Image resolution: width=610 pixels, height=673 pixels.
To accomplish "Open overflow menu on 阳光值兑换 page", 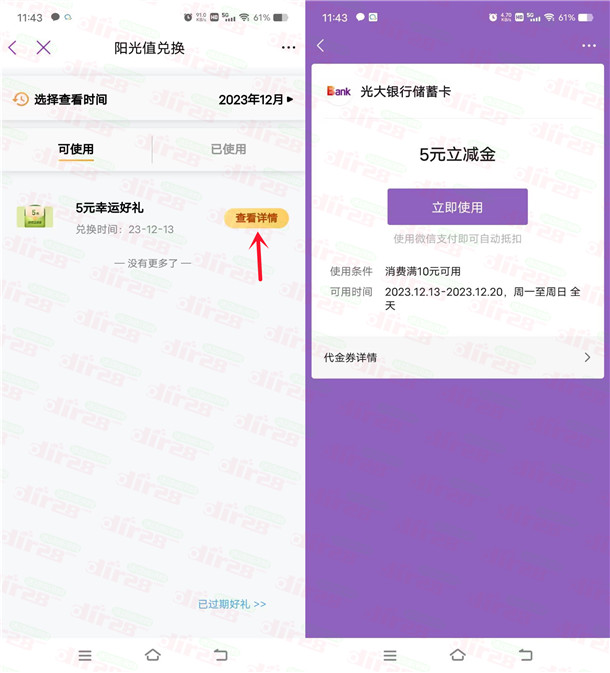I will [x=288, y=47].
